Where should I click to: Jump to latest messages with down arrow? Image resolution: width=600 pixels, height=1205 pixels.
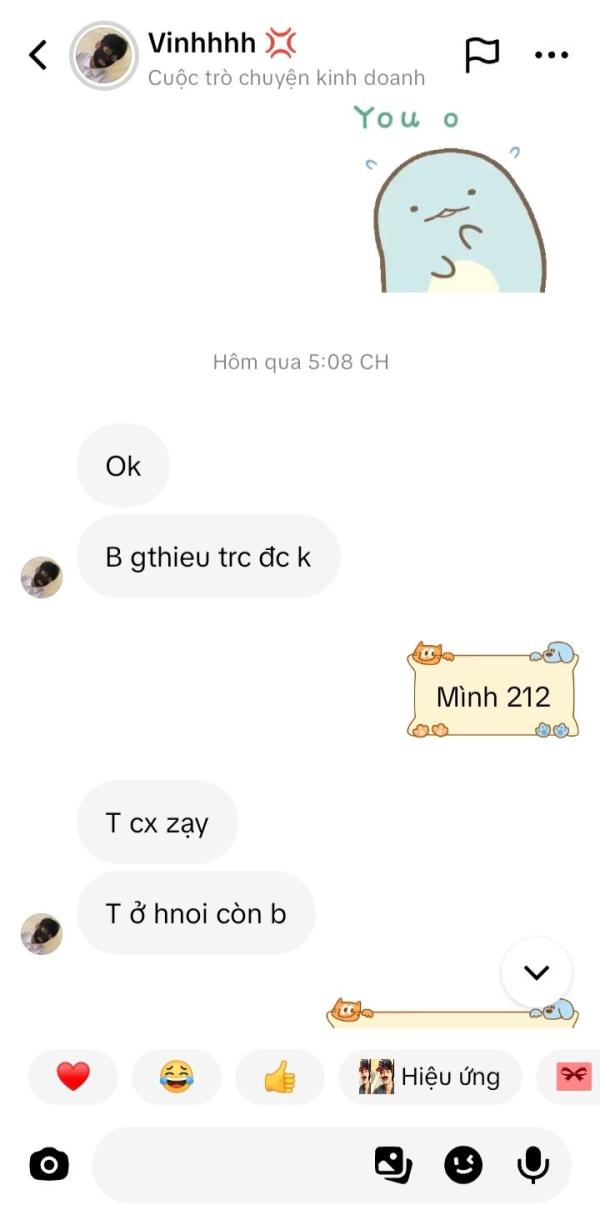537,972
